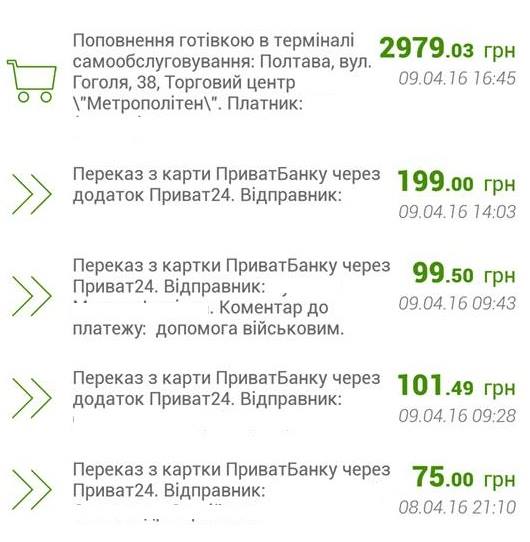
Task: Open the 2979.03 грн cash top-up transaction
Action: (265, 78)
